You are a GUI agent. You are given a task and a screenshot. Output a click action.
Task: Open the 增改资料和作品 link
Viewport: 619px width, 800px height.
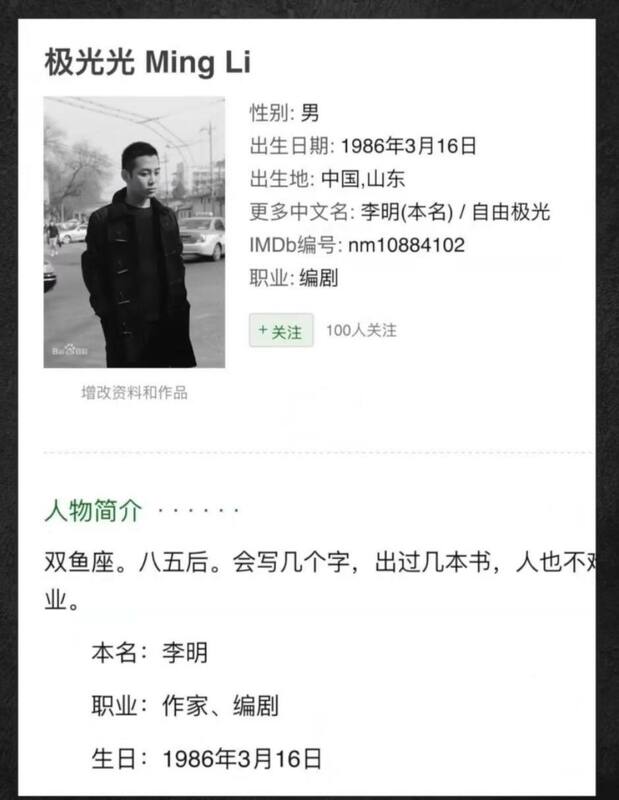(134, 393)
